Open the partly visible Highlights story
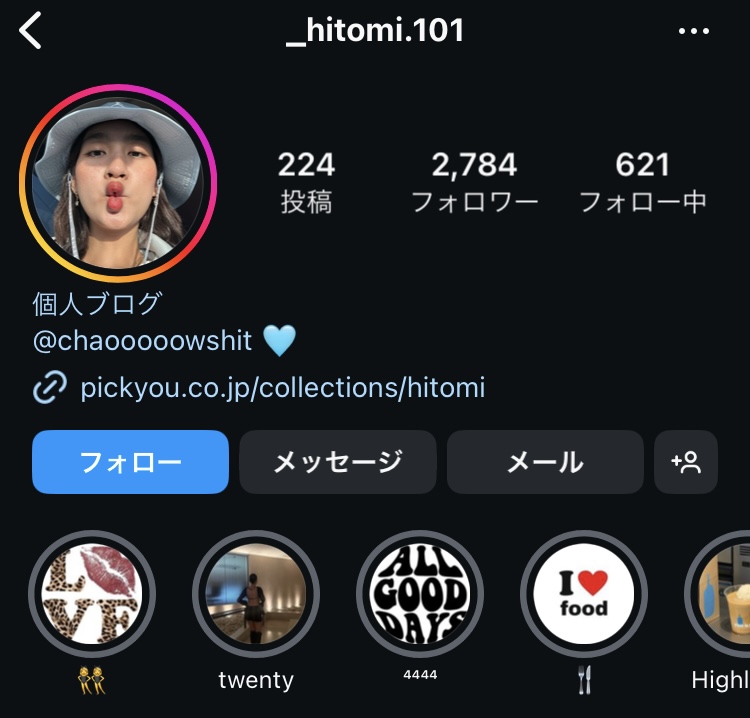750x718 pixels. (722, 593)
